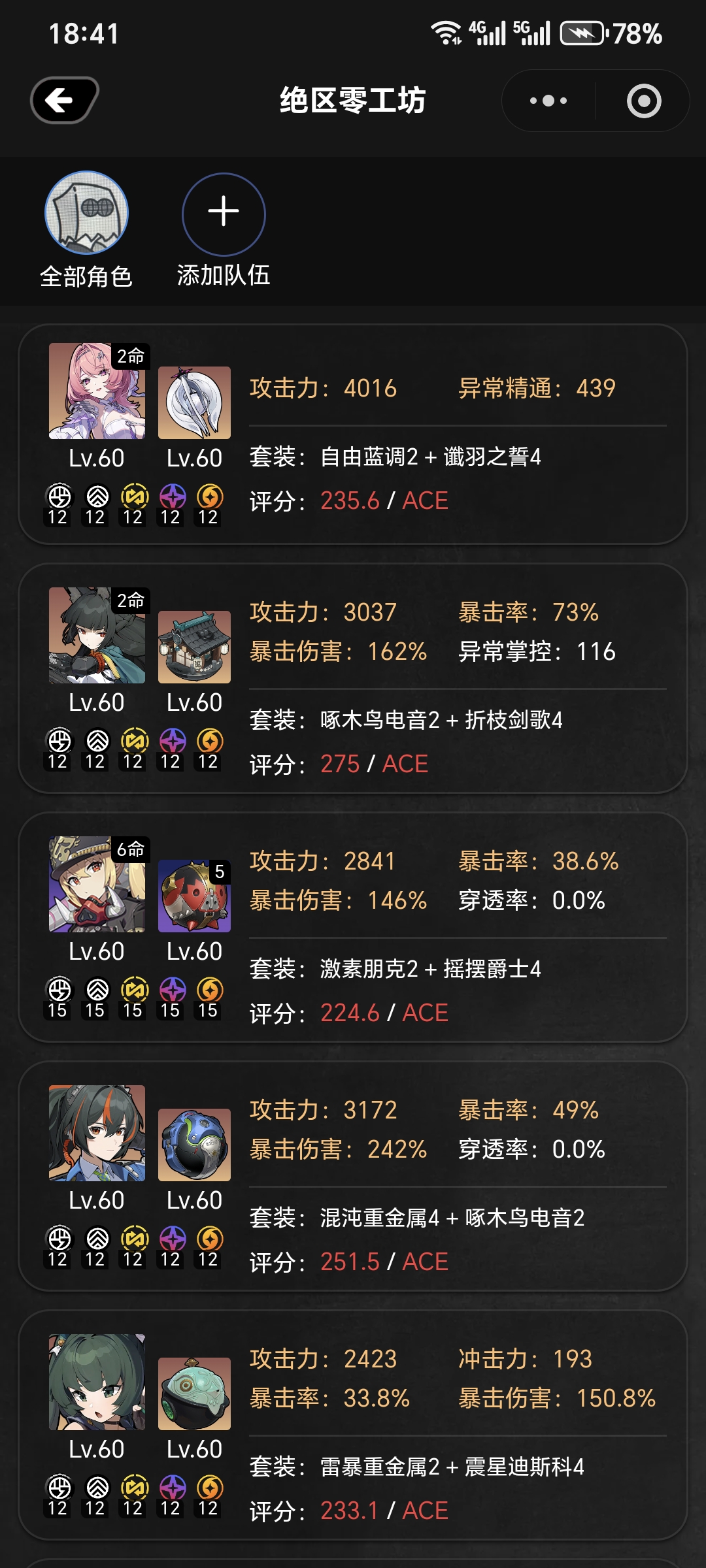This screenshot has height=1568, width=706.
Task: Close the mini program via the circle icon
Action: click(x=644, y=101)
